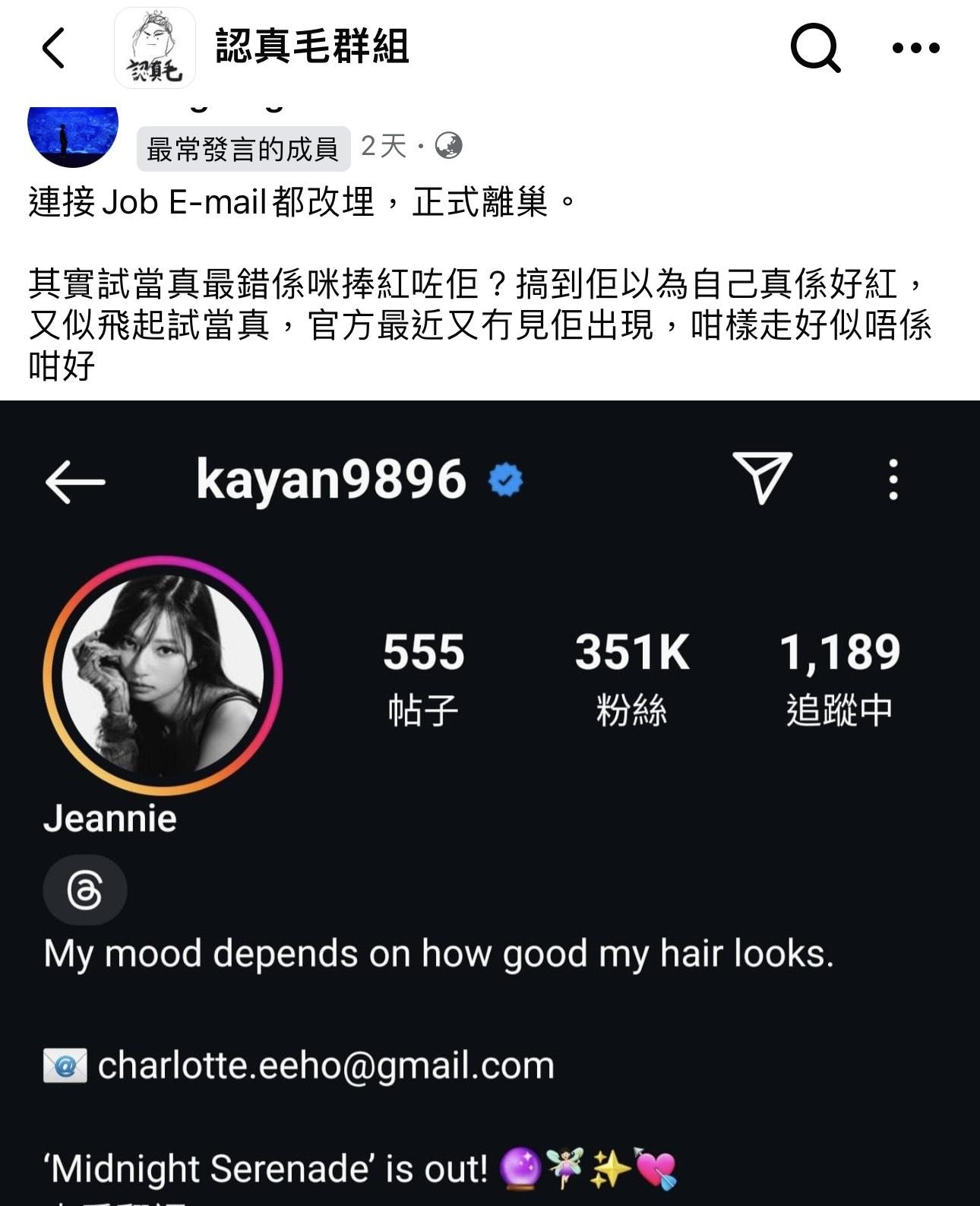This screenshot has height=1206, width=980.
Task: View the post author's profile picture
Action: pyautogui.click(x=73, y=135)
